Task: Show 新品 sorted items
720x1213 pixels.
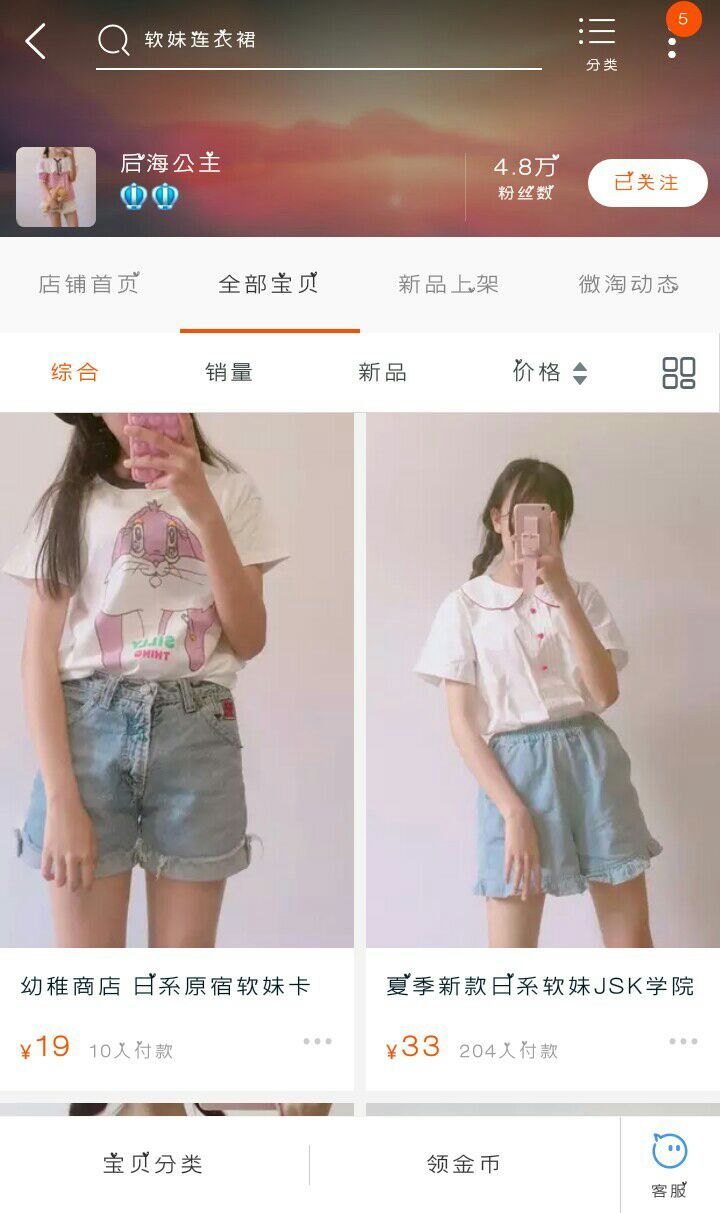Action: (x=382, y=372)
